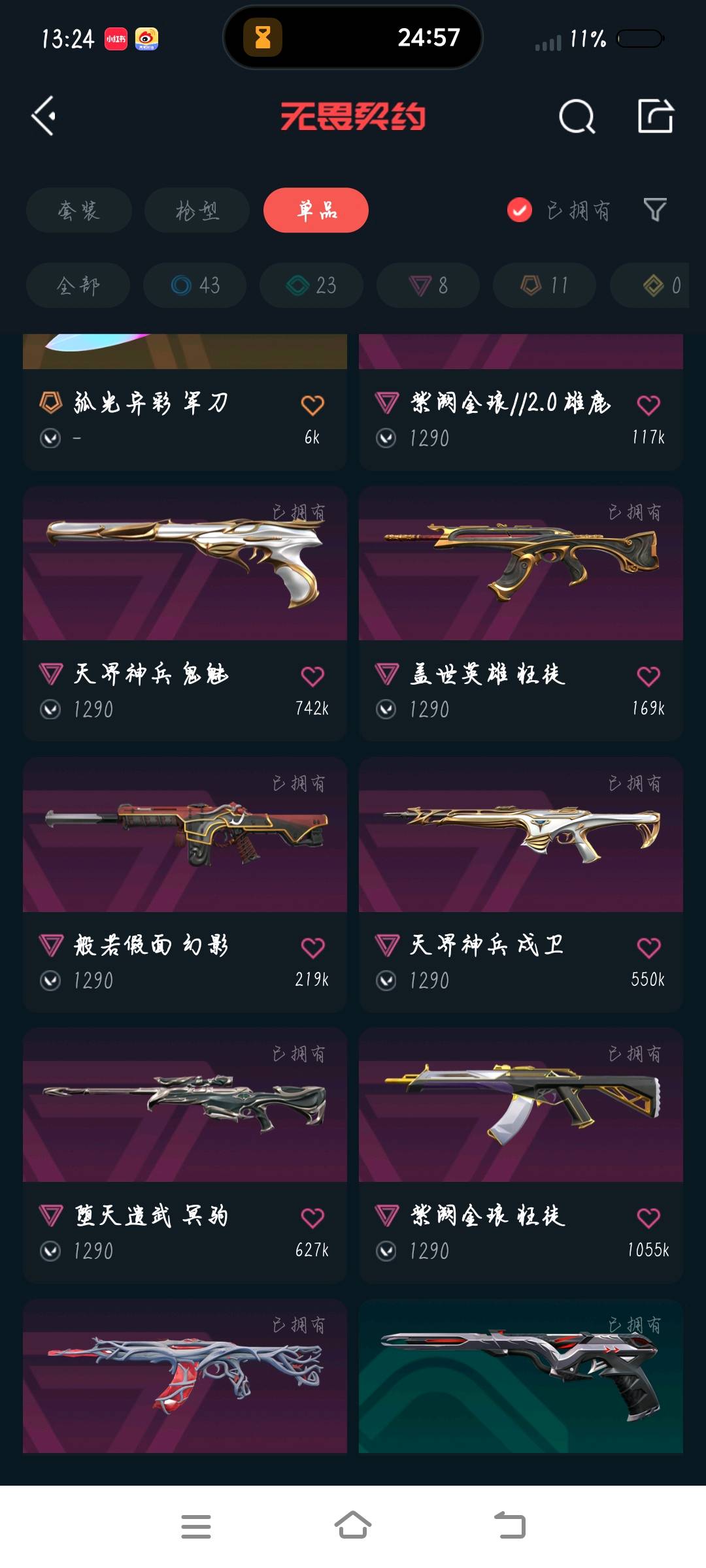Screen dimensions: 706x1568
Task: Open the search icon in the header
Action: pyautogui.click(x=577, y=117)
